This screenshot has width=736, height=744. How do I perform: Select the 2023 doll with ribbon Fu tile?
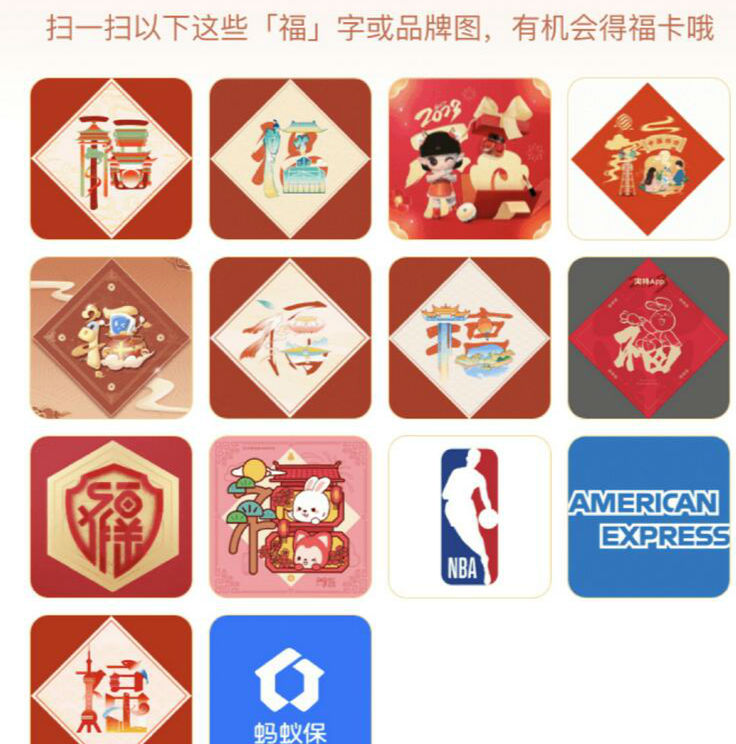tap(469, 158)
